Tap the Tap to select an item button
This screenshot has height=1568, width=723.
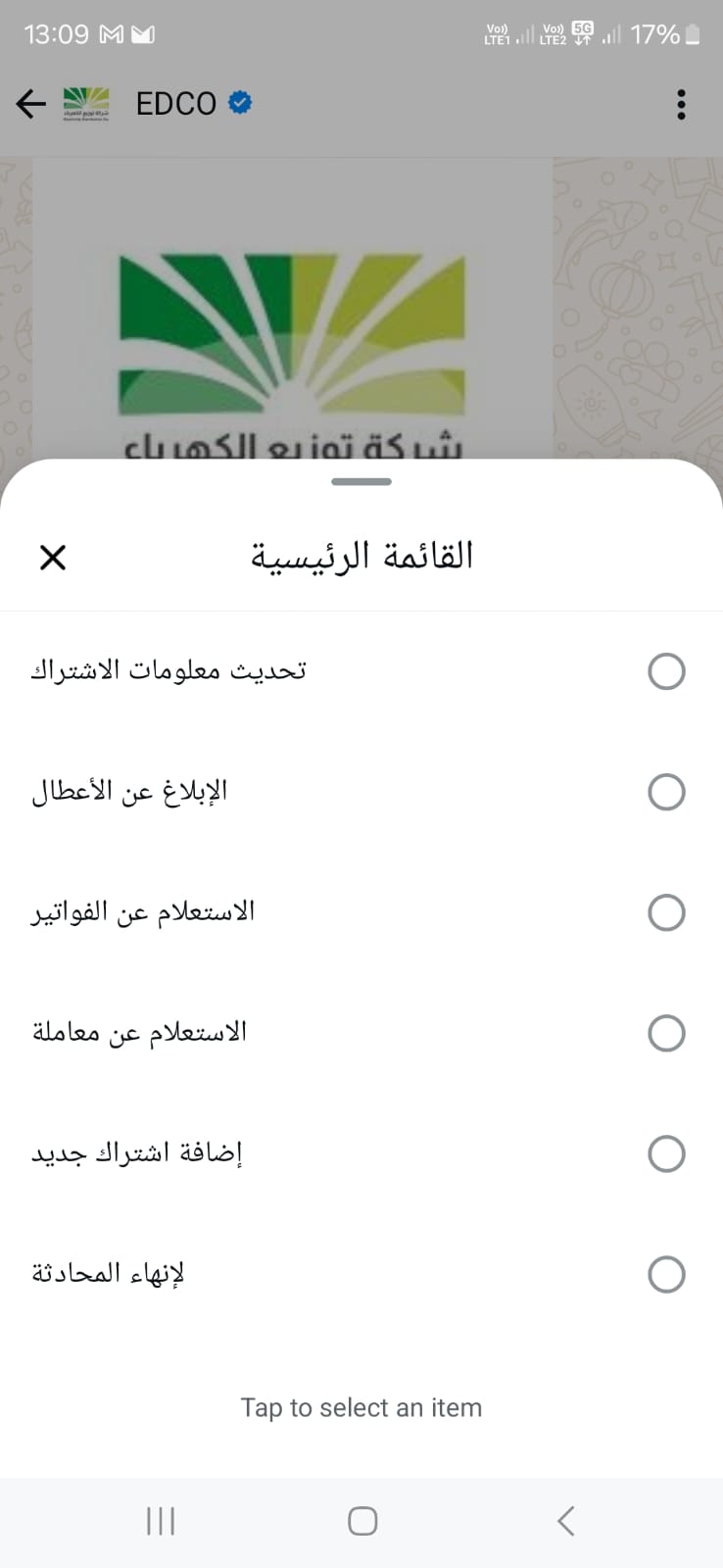(361, 1407)
